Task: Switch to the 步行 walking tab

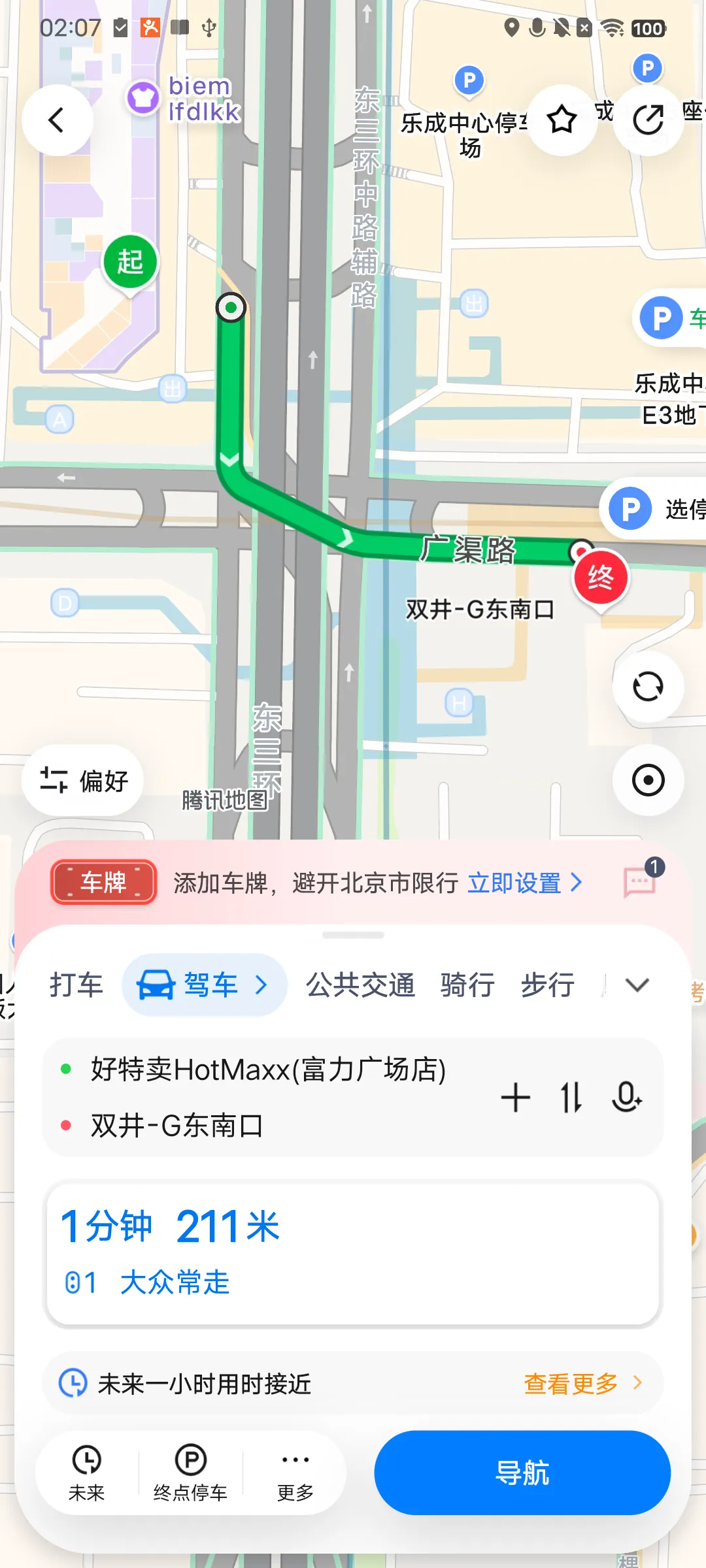Action: (548, 985)
